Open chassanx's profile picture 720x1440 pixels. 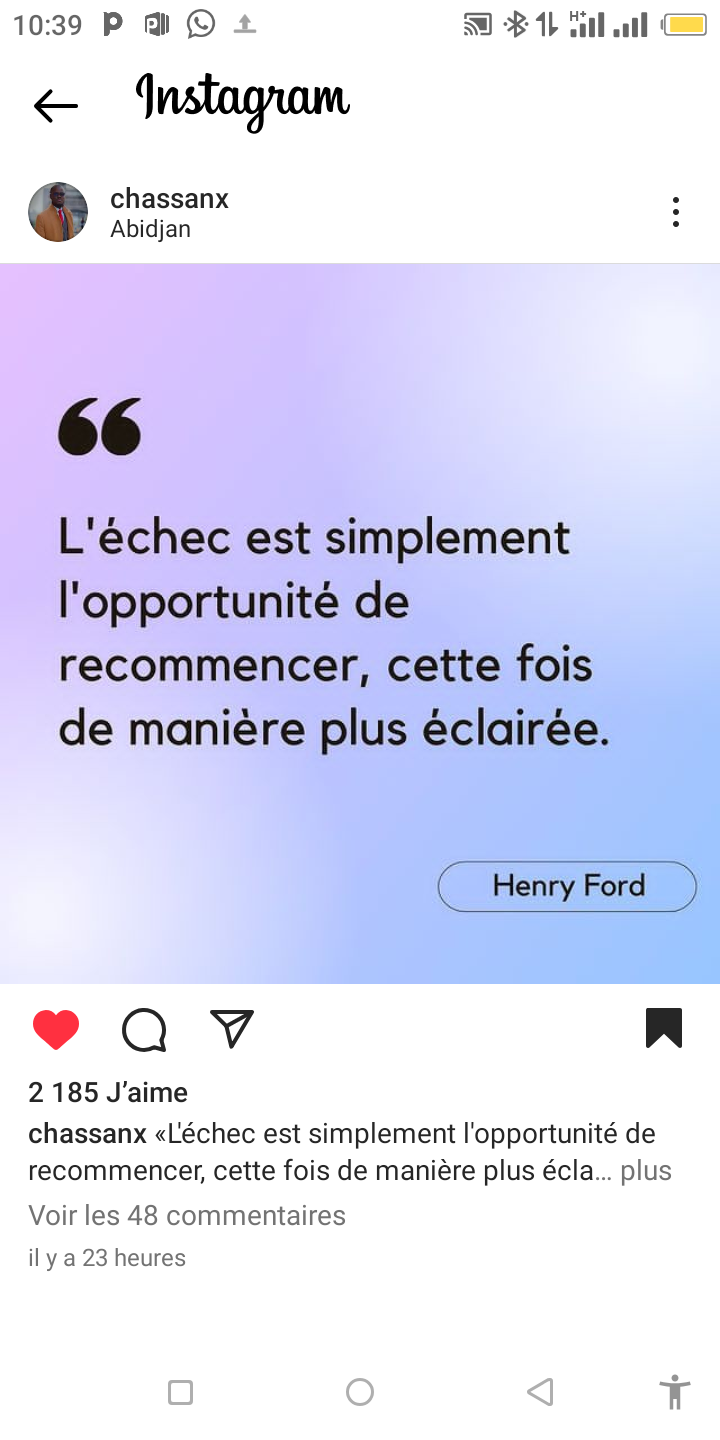tap(58, 212)
